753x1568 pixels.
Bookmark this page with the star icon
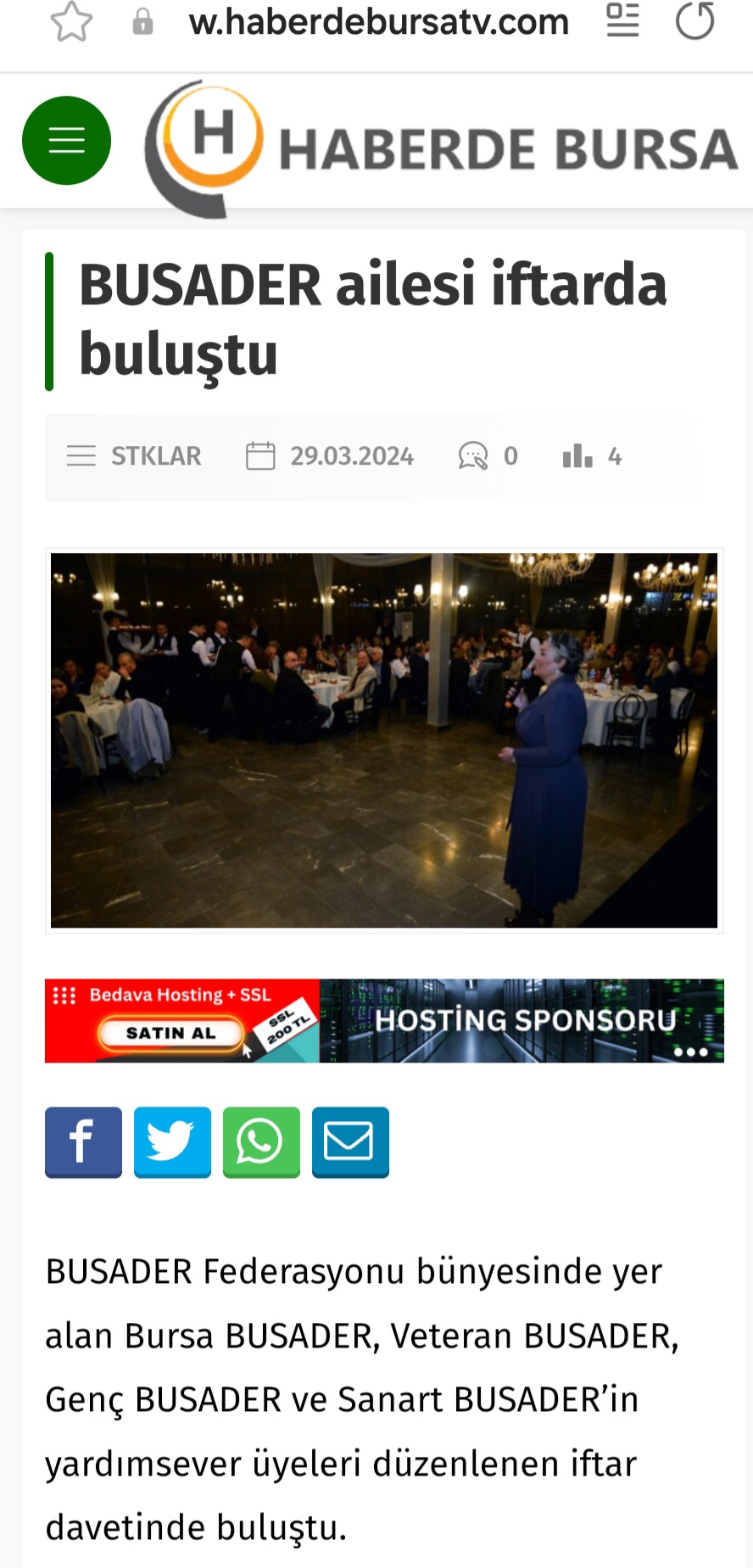click(71, 22)
